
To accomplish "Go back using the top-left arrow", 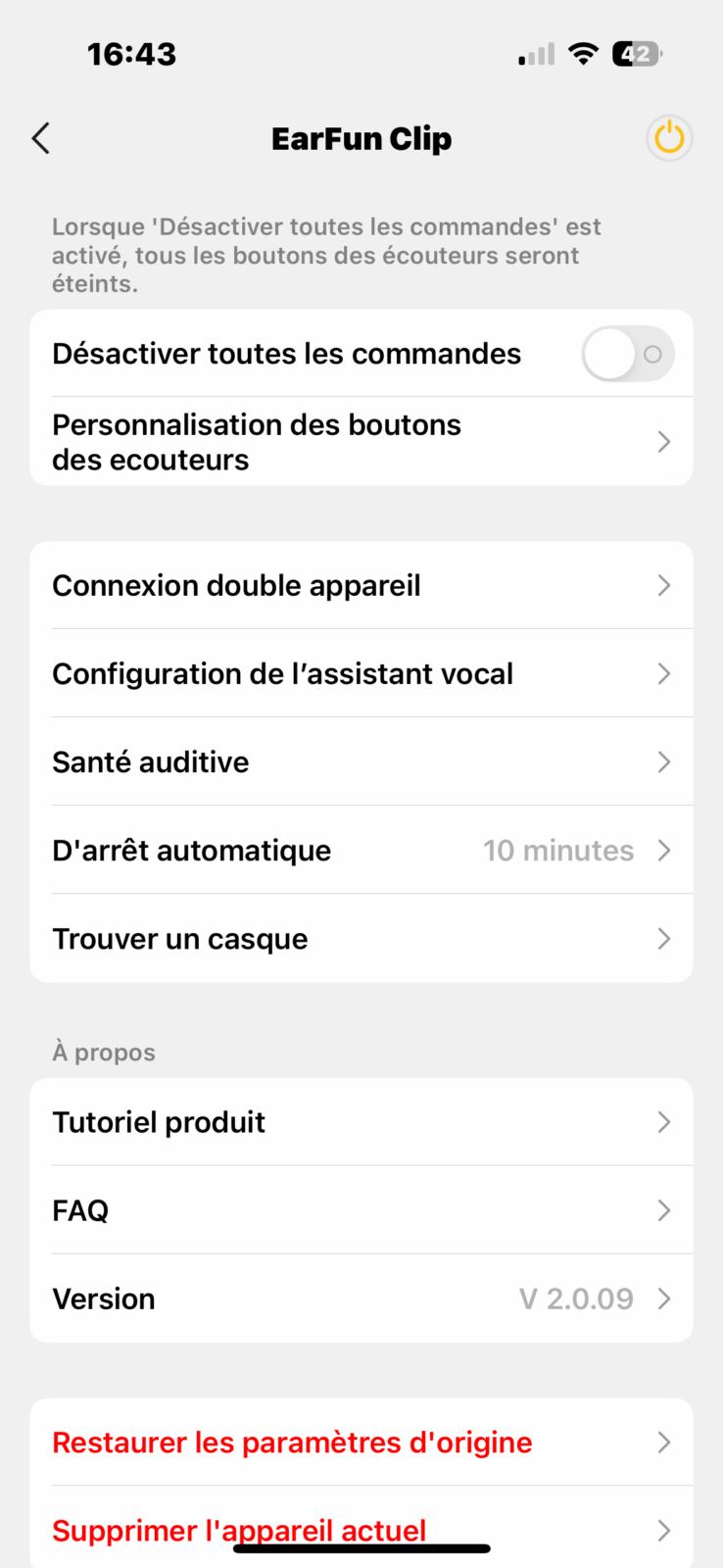I will (41, 138).
